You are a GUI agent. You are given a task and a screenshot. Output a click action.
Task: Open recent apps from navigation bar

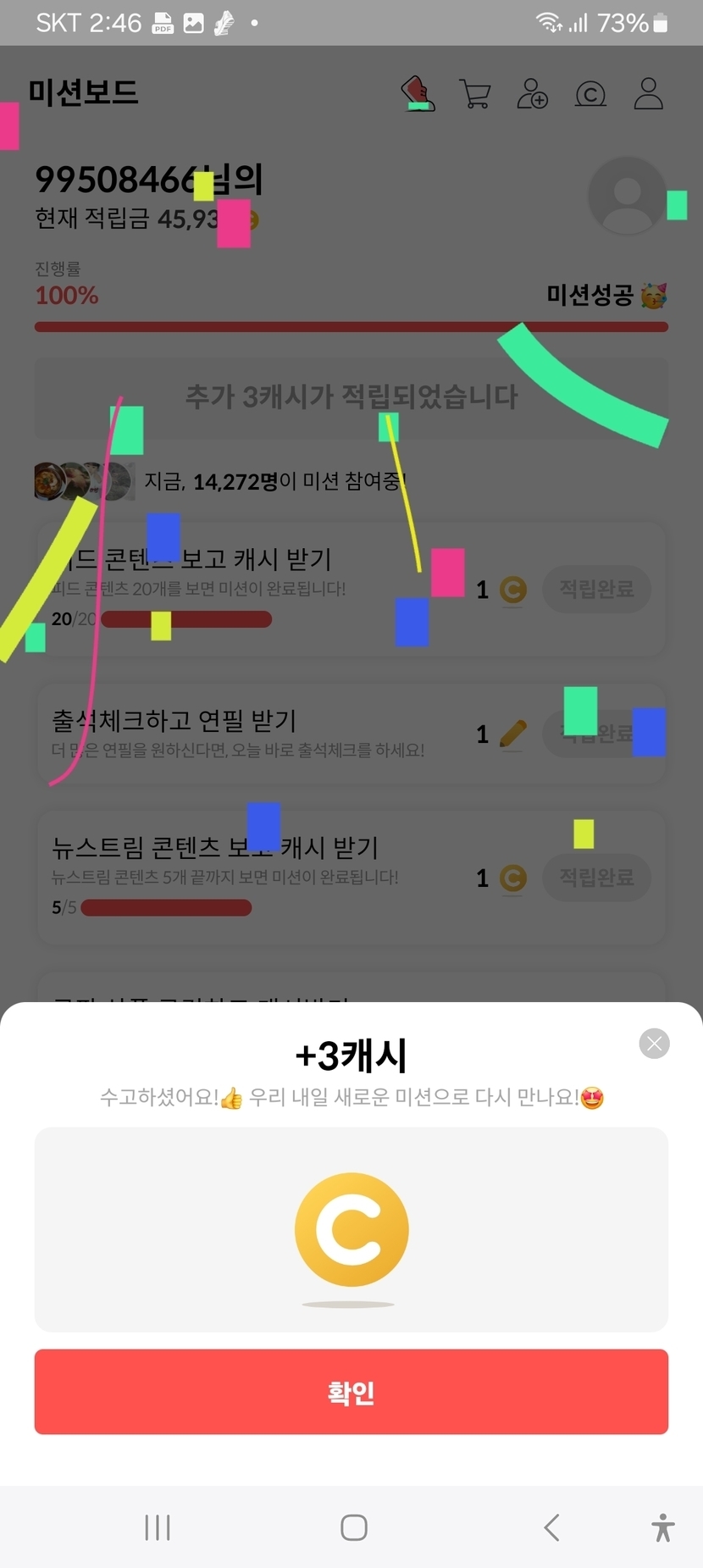pos(158,1527)
